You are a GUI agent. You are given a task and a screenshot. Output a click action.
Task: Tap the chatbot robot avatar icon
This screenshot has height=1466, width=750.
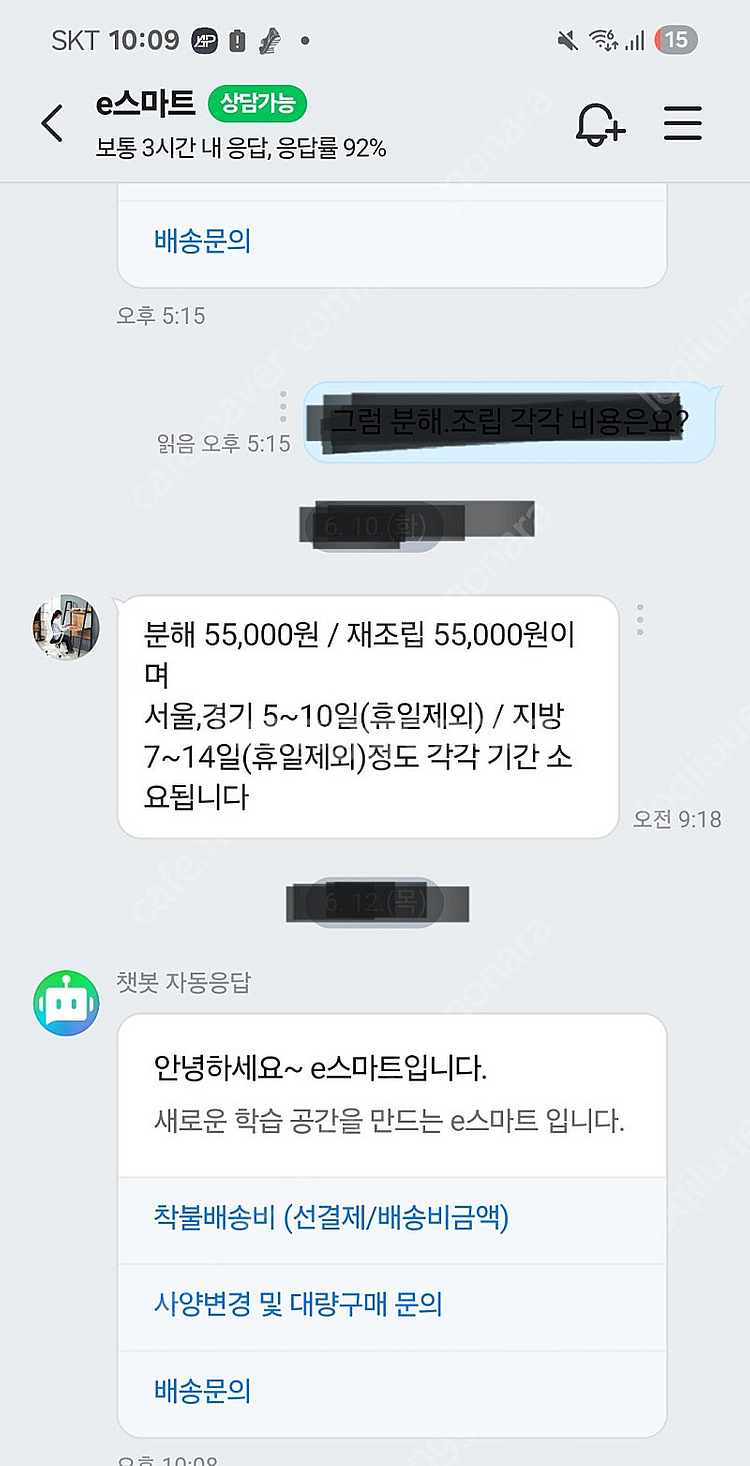pyautogui.click(x=65, y=1001)
